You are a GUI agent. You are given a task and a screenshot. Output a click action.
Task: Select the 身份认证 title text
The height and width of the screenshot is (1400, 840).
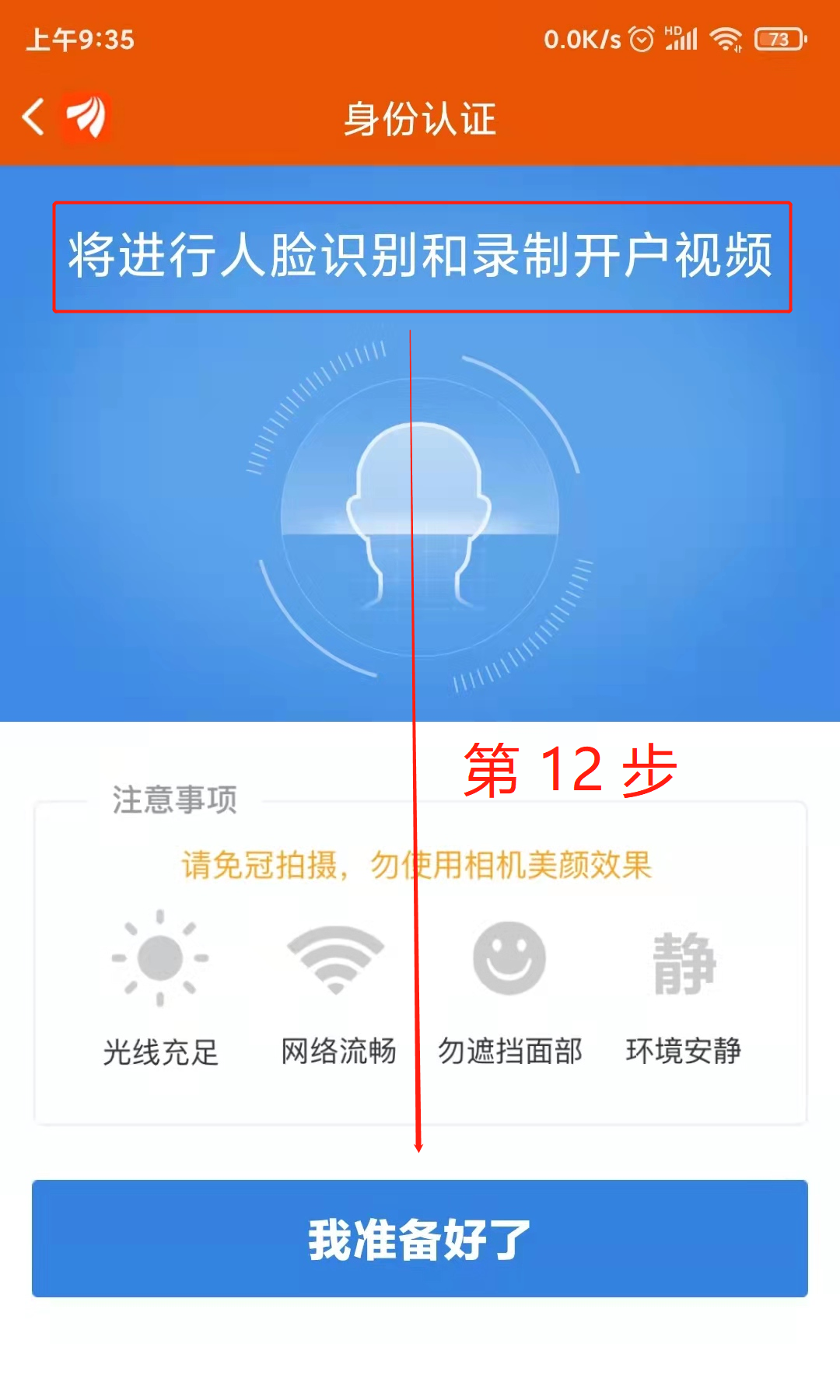click(x=420, y=118)
